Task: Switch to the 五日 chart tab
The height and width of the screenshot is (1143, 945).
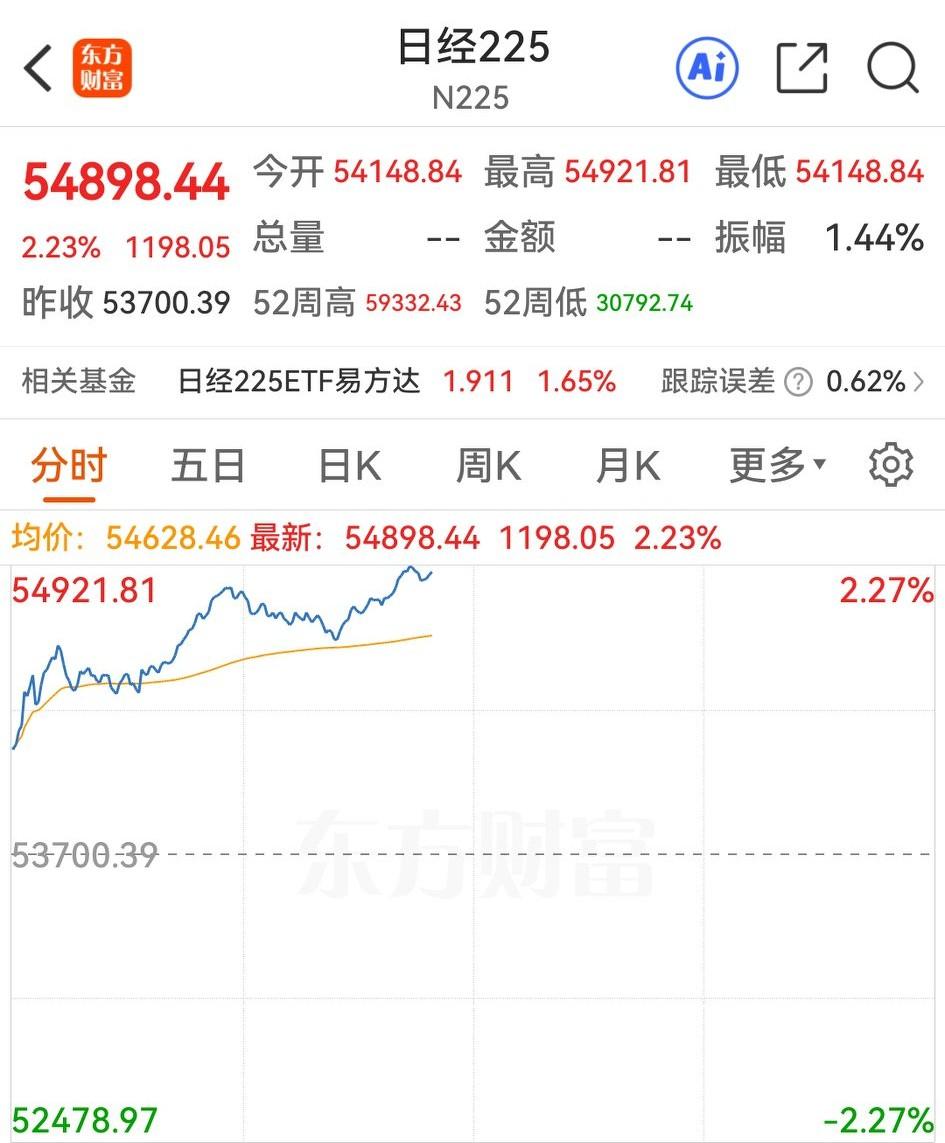Action: click(x=207, y=463)
